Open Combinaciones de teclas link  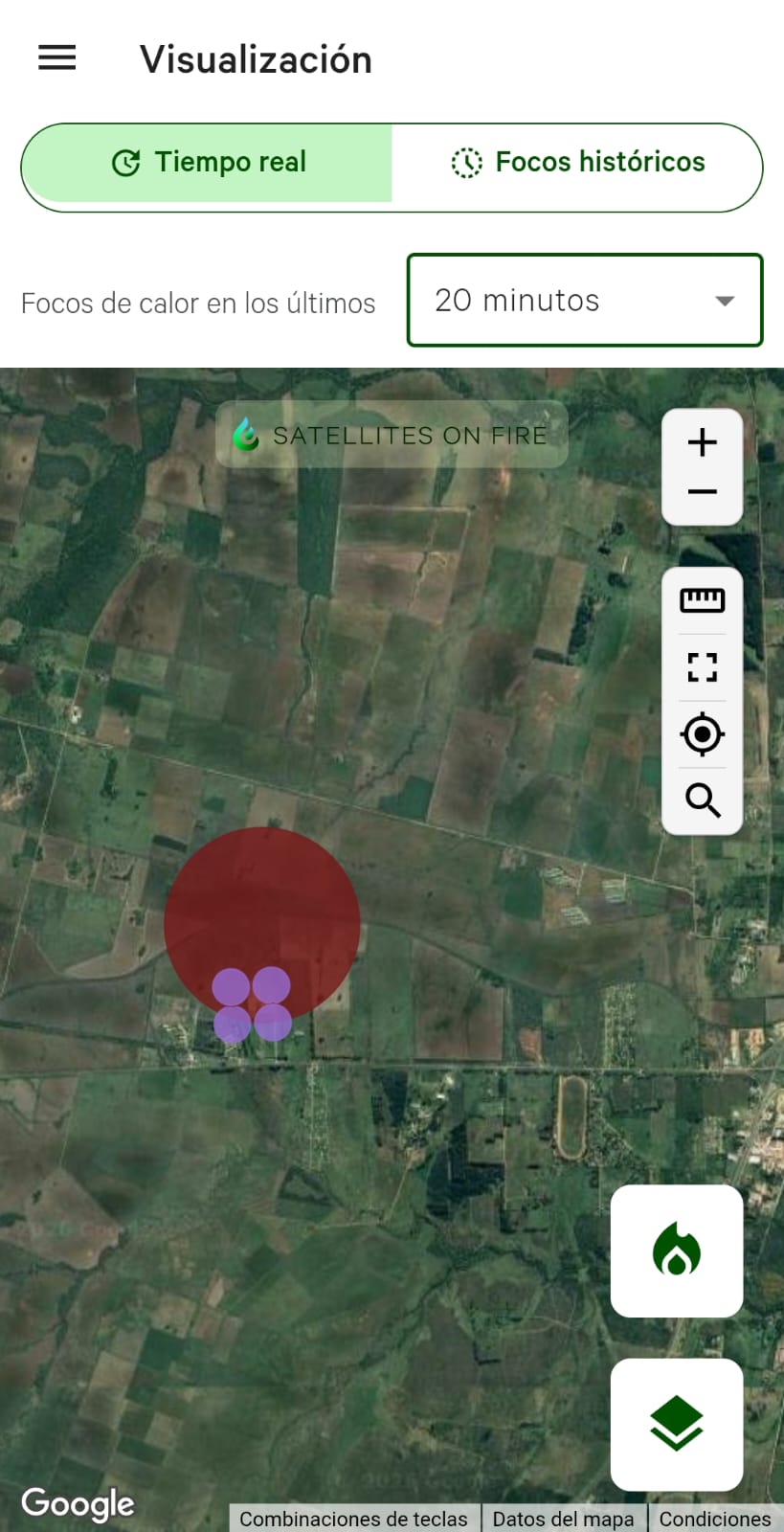coord(353,1519)
